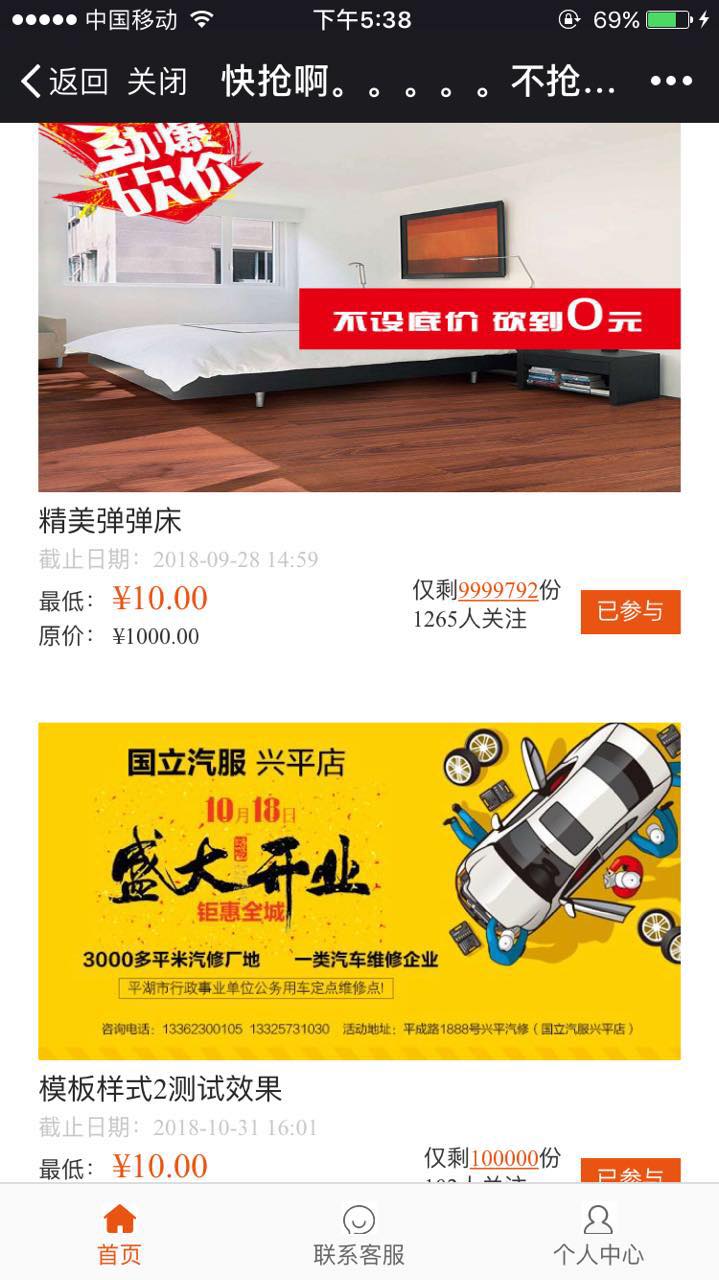Image resolution: width=719 pixels, height=1280 pixels.
Task: Go to the 个人中心 tab
Action: tap(598, 1234)
